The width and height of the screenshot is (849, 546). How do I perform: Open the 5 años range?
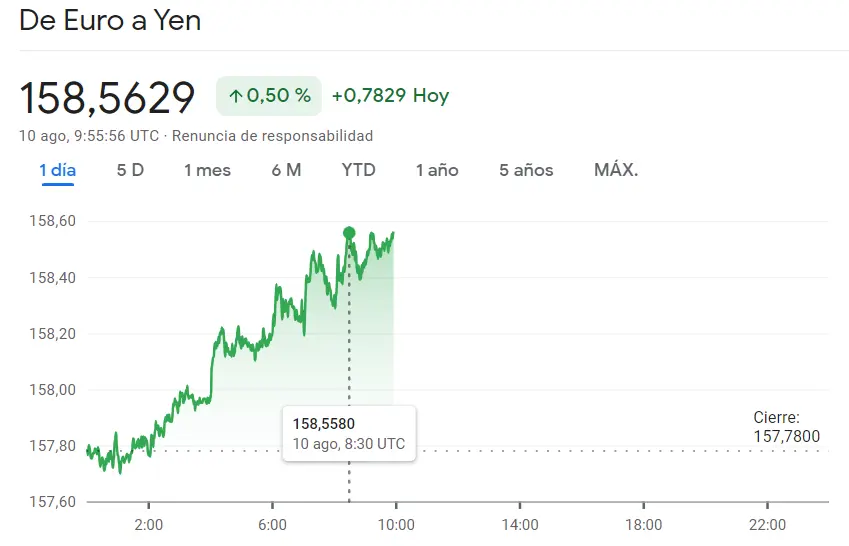[526, 170]
